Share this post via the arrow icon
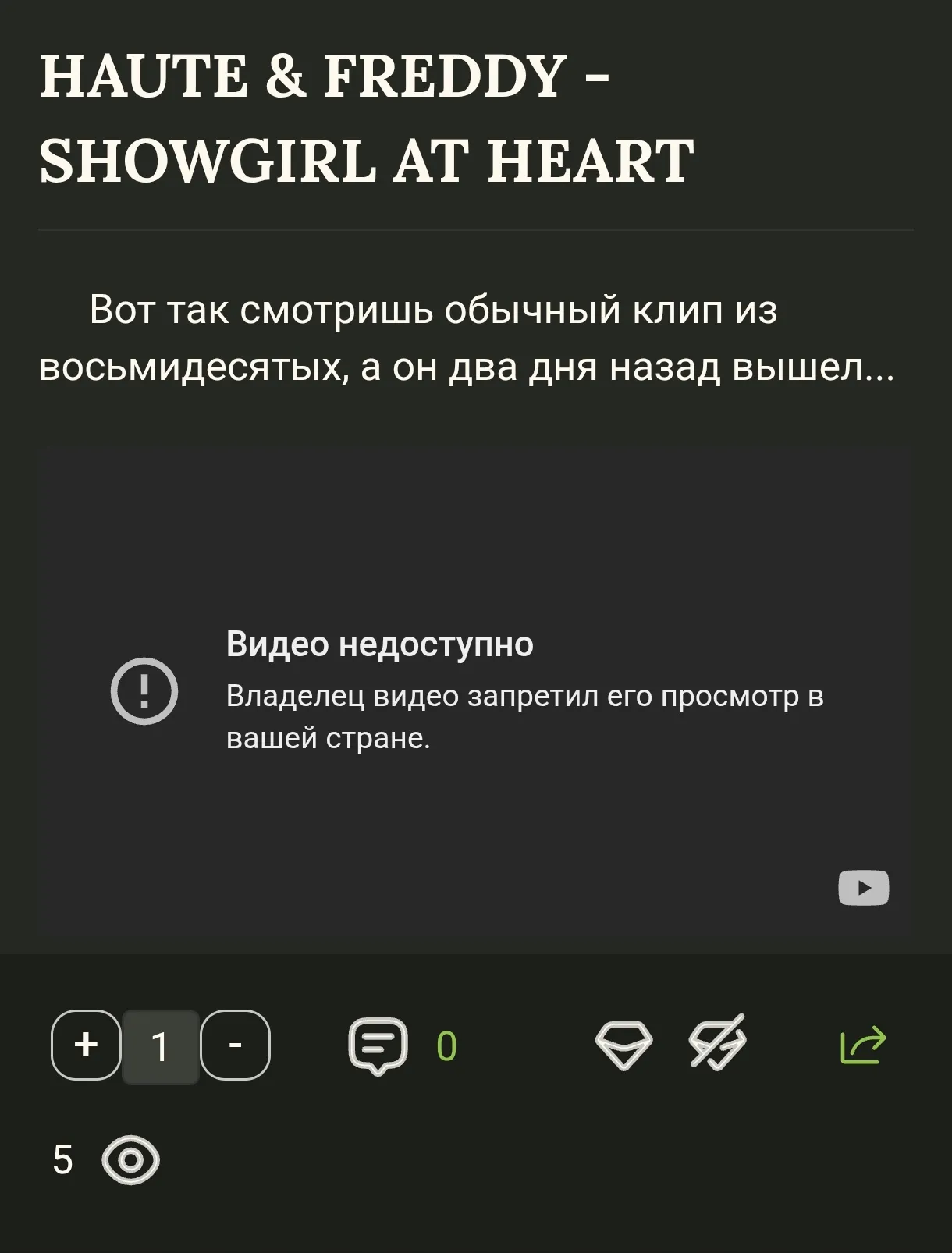 [x=863, y=1045]
